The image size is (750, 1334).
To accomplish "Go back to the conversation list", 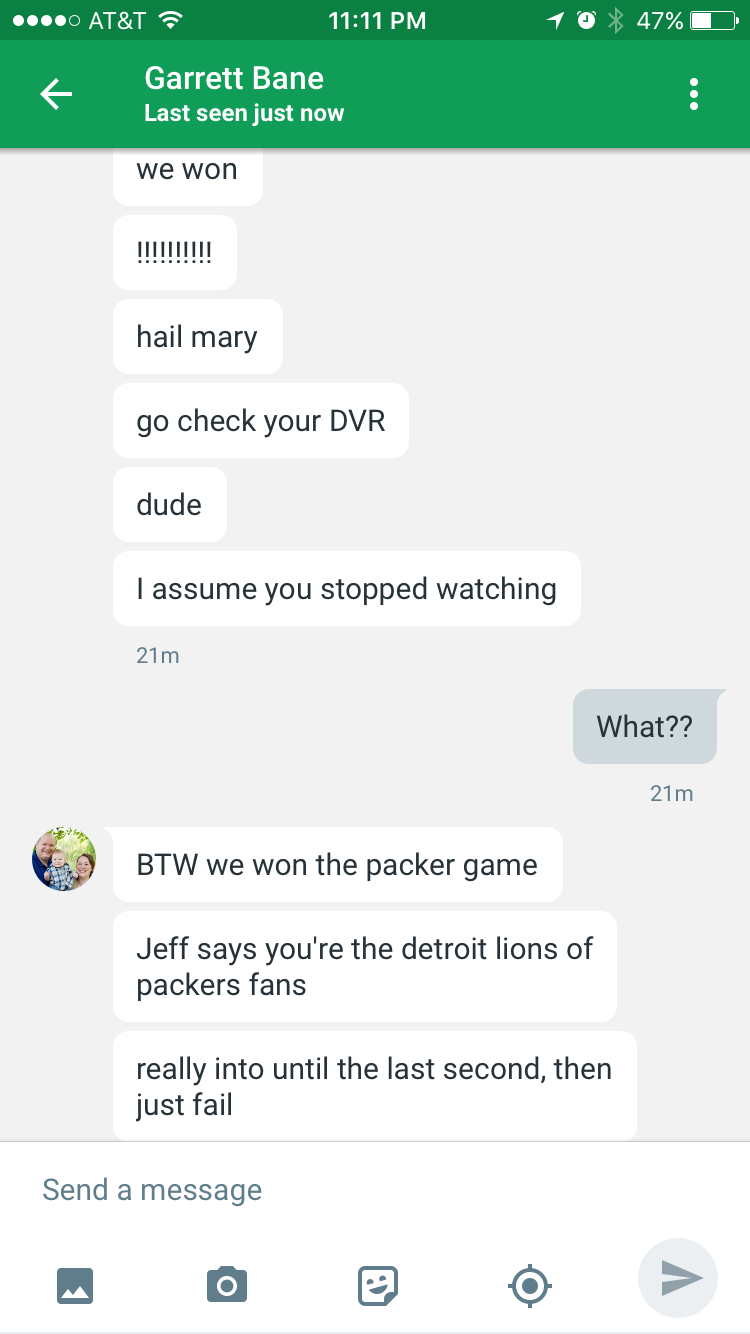I will coord(56,94).
